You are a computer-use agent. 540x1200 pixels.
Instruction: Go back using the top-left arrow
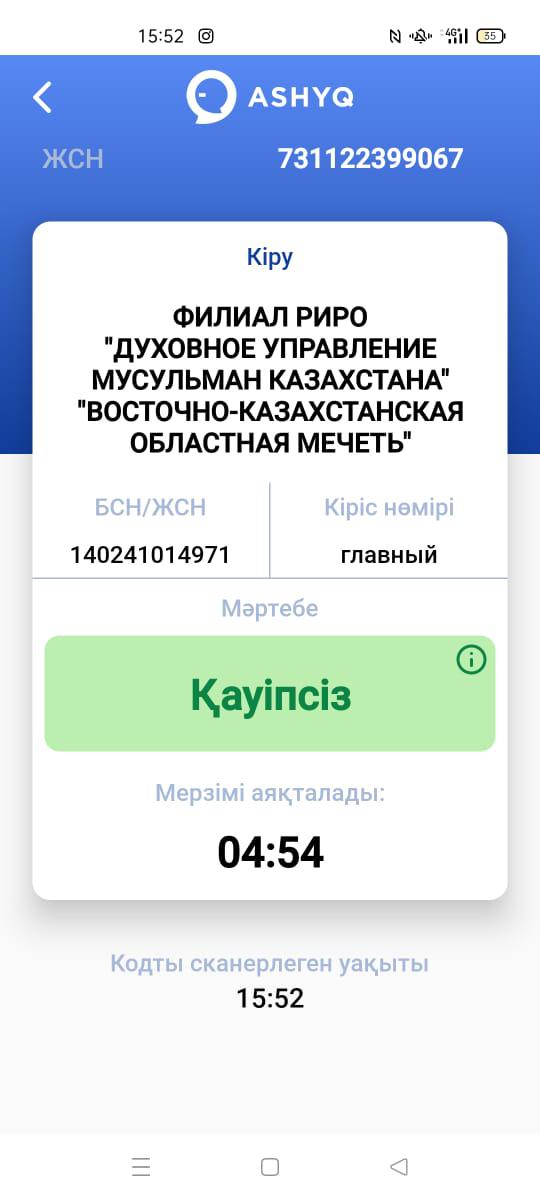[42, 97]
